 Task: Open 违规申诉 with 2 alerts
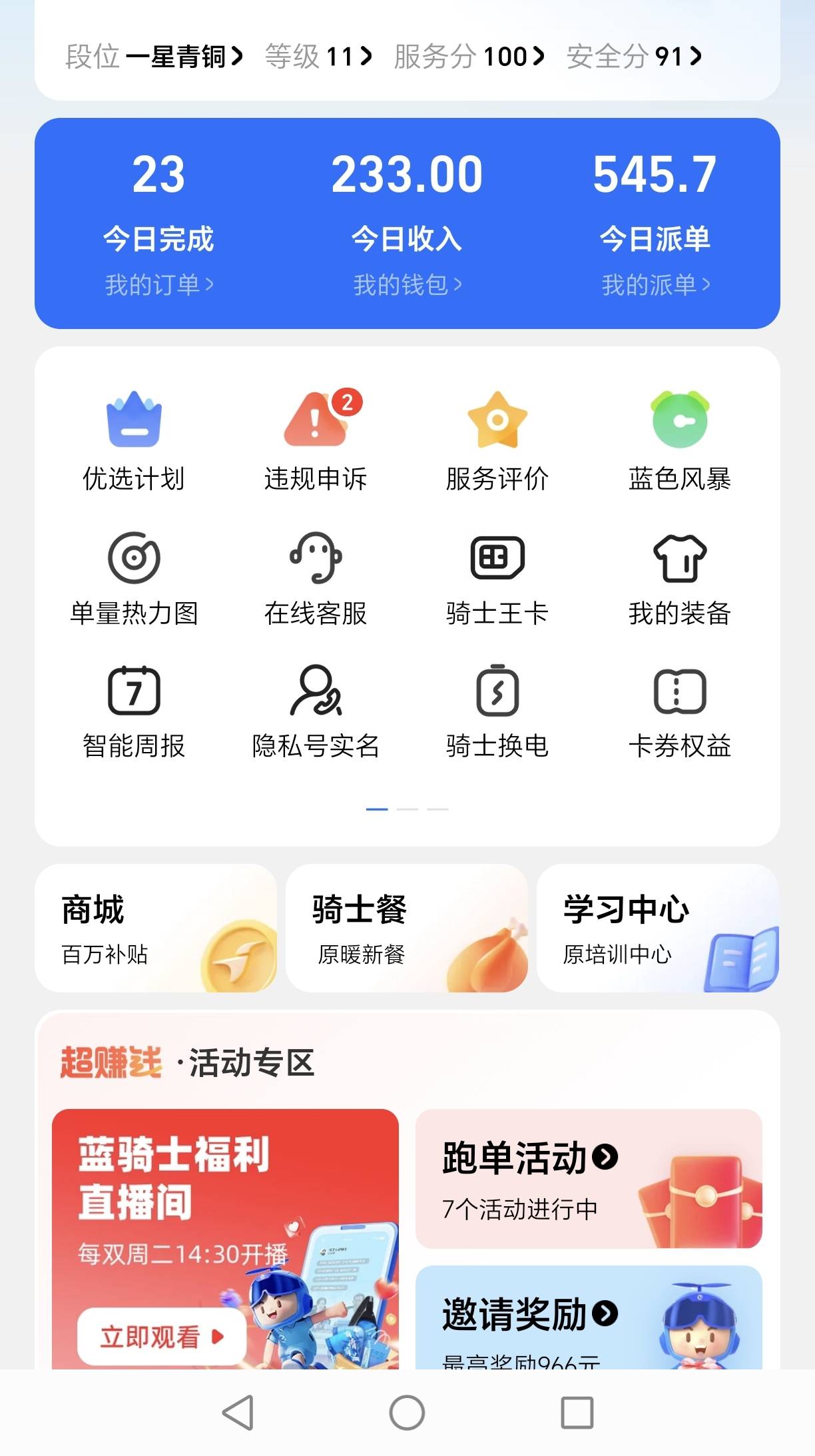(316, 441)
